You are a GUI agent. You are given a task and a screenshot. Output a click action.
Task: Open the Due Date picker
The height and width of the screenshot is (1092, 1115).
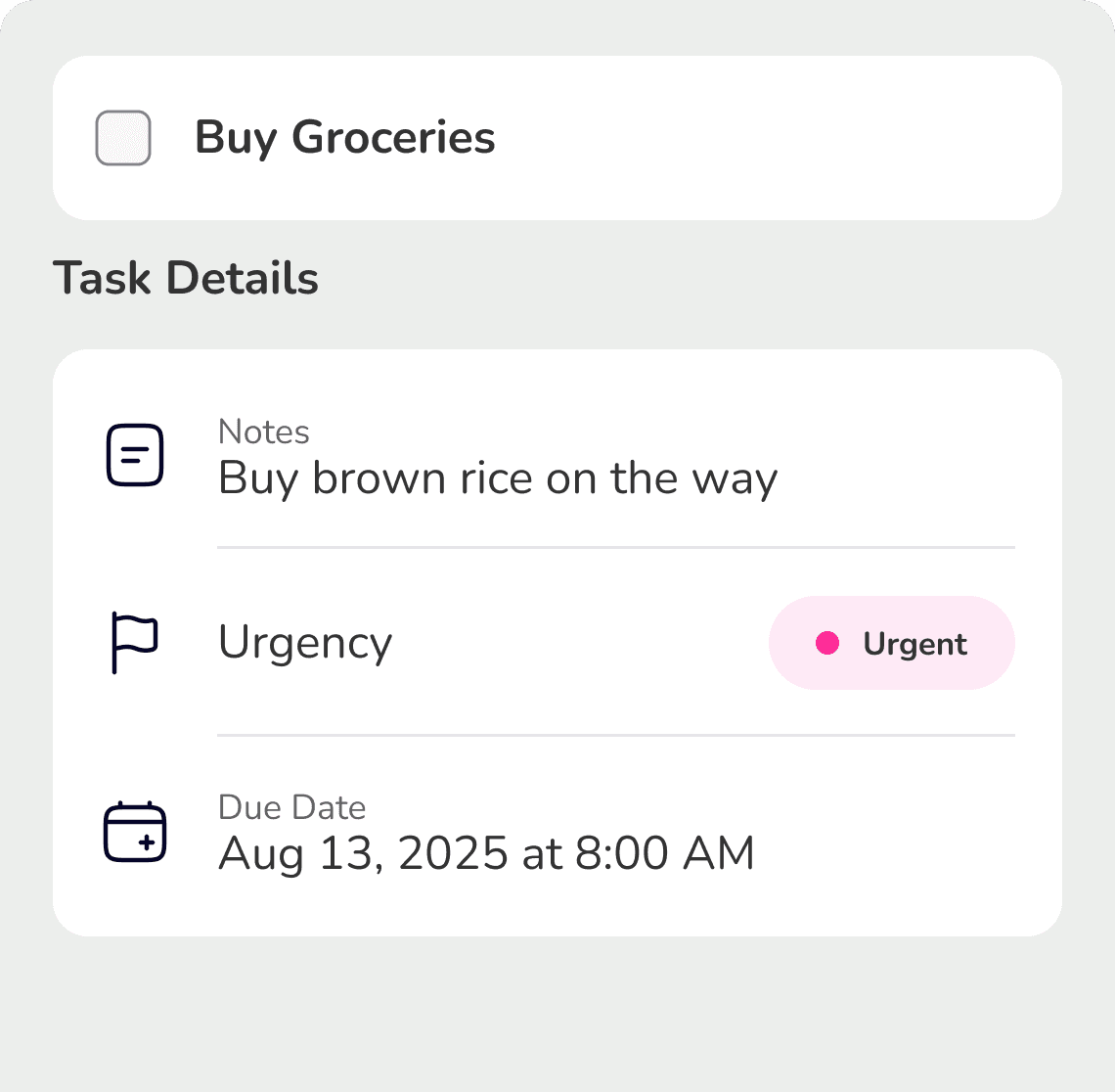[557, 833]
